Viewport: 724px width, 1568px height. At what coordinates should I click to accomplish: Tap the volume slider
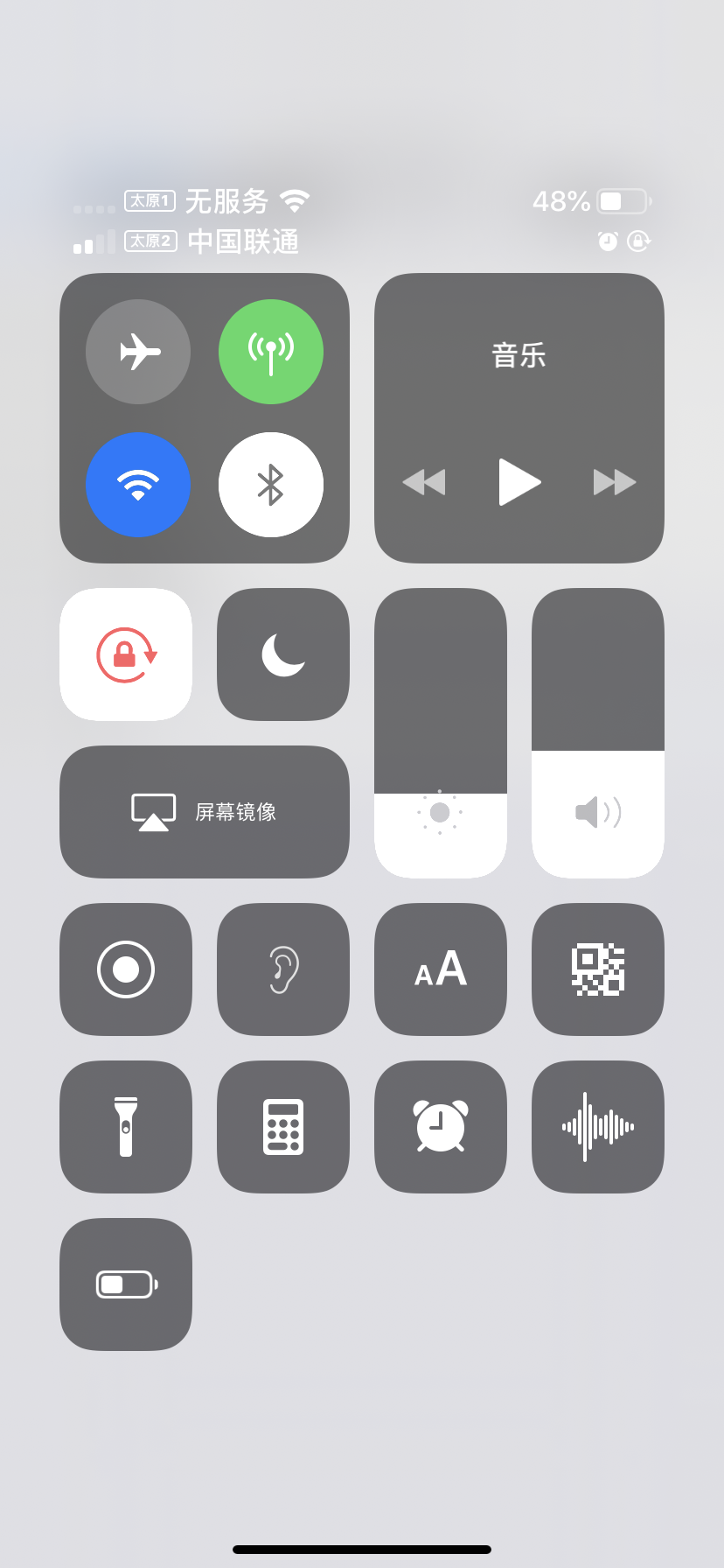pos(598,733)
